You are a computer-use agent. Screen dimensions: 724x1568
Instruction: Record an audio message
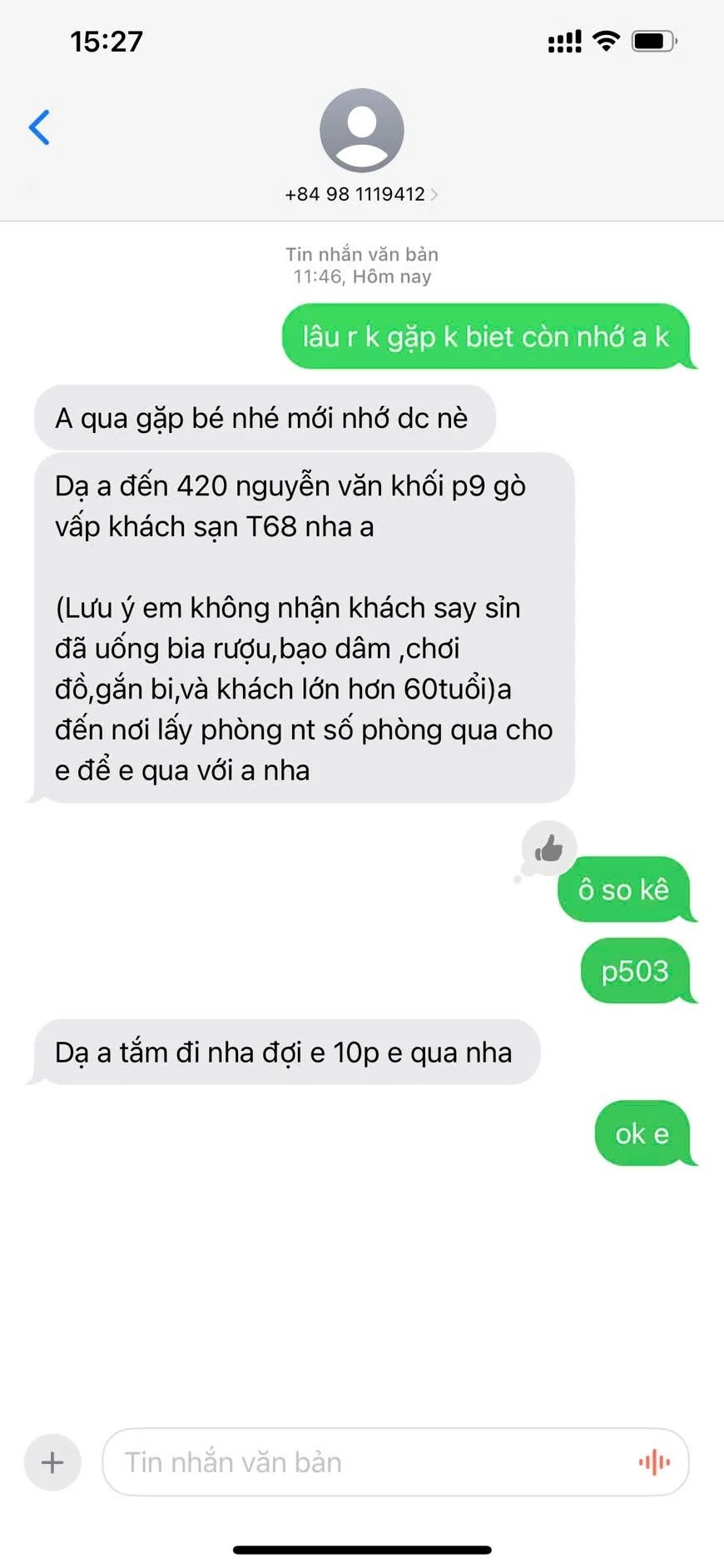654,1461
